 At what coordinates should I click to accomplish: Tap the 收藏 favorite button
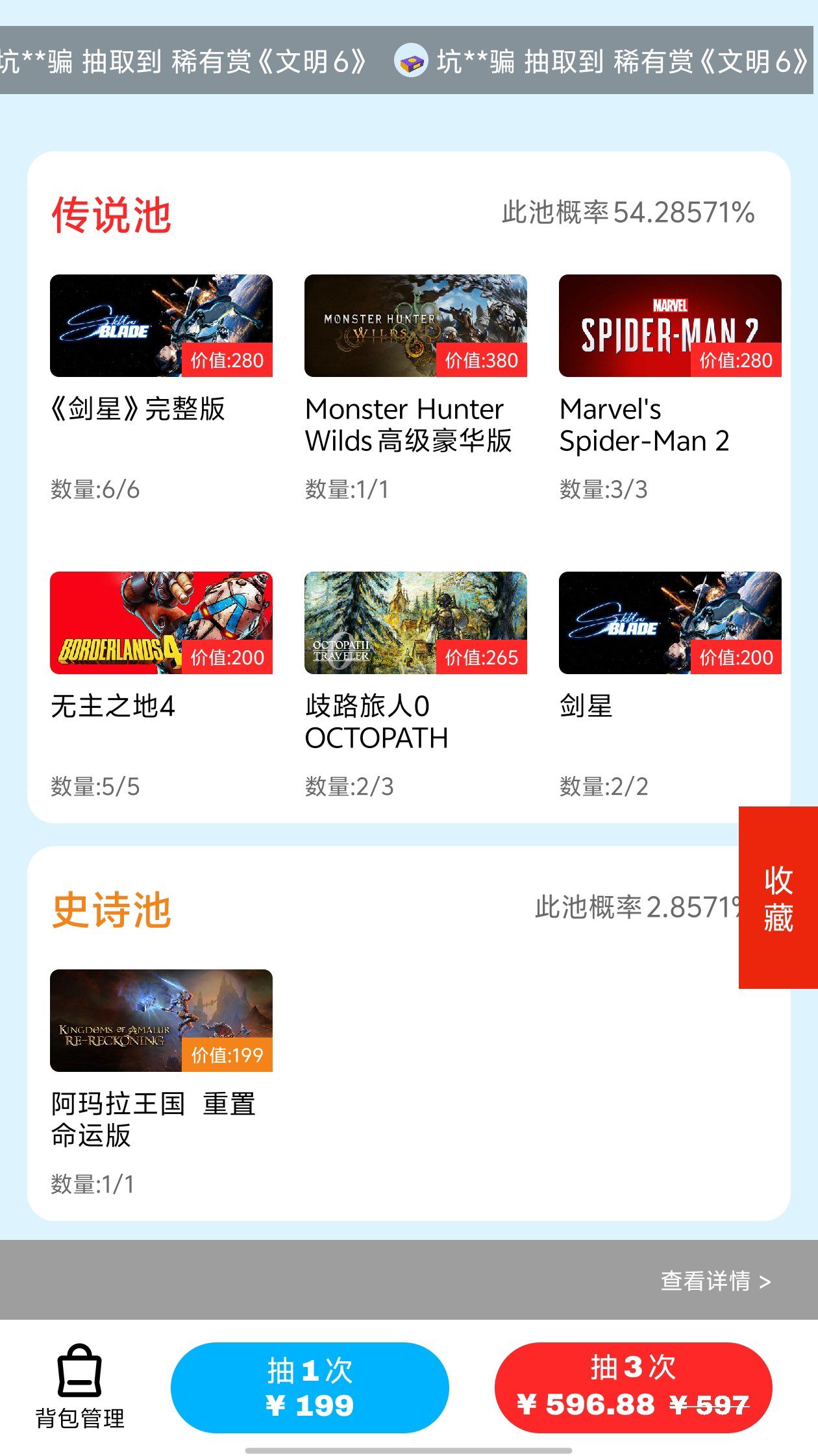778,898
